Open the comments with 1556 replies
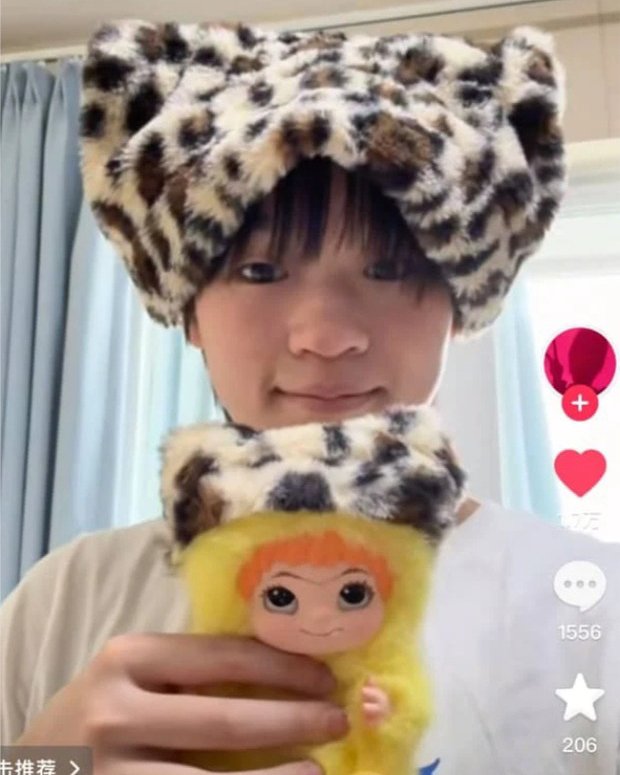 (580, 587)
